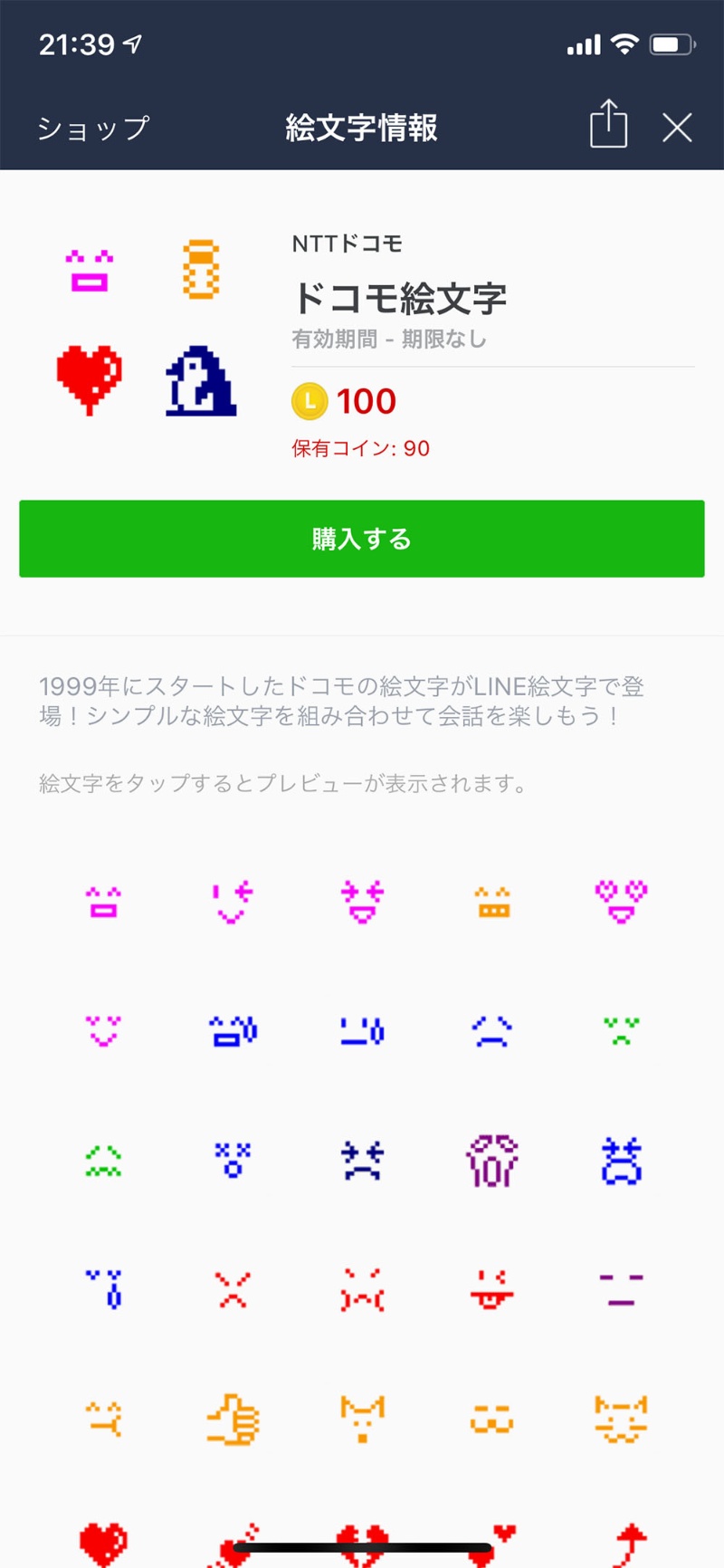Viewport: 724px width, 1568px height.
Task: Tap 購入する to buy the emoji set
Action: coord(362,539)
